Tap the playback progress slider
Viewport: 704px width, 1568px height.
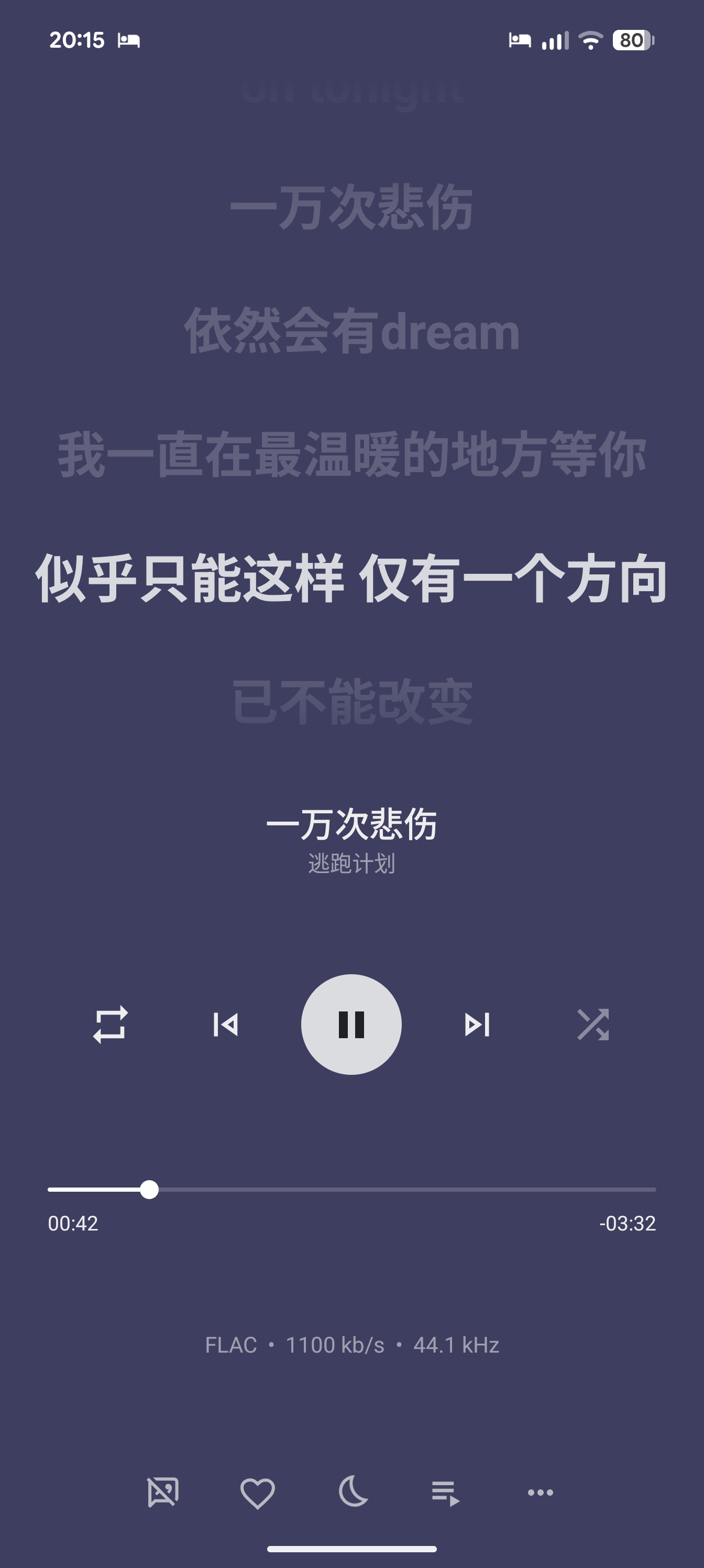click(351, 1189)
